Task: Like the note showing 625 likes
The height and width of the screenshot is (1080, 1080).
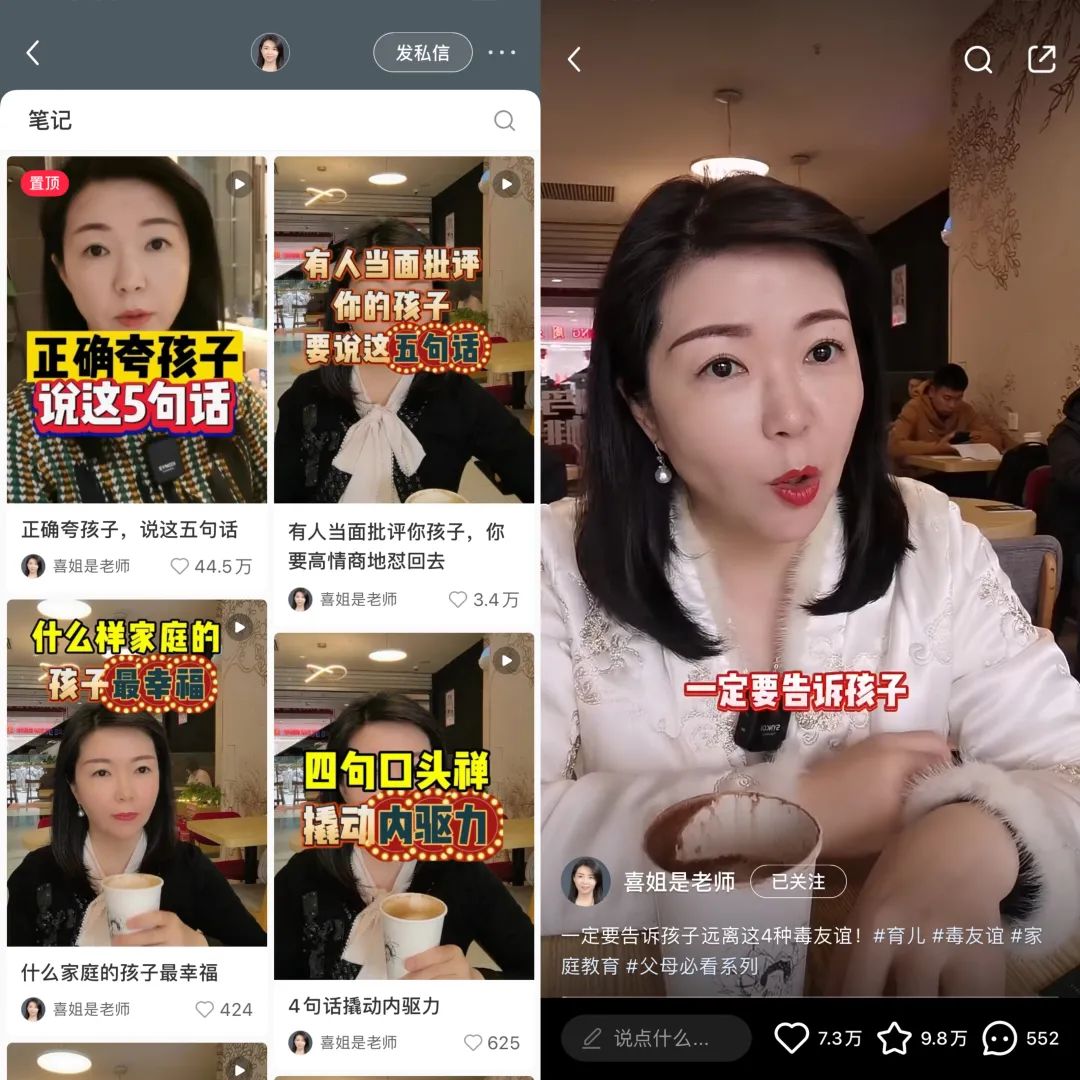Action: click(474, 1042)
